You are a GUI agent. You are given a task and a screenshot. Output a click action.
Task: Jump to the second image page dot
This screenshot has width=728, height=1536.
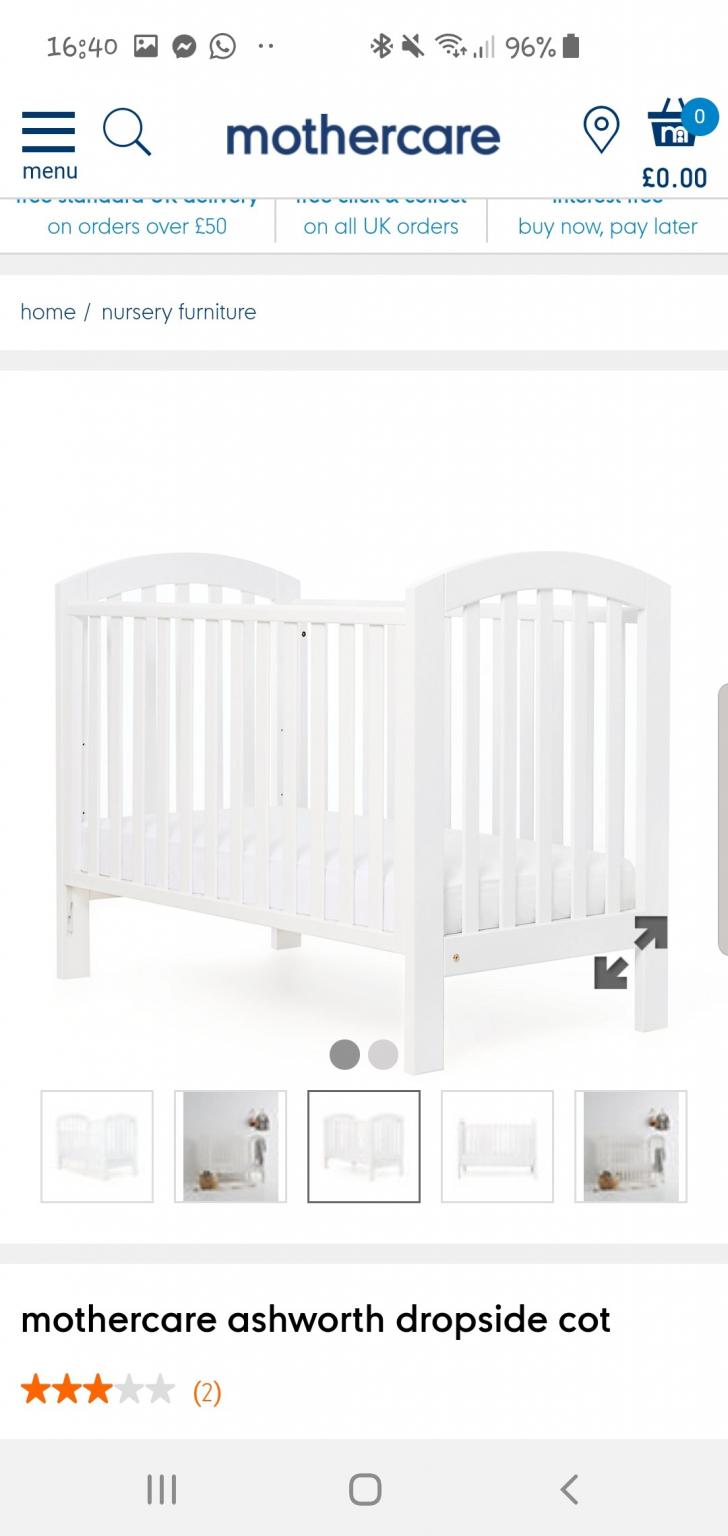click(x=383, y=1054)
